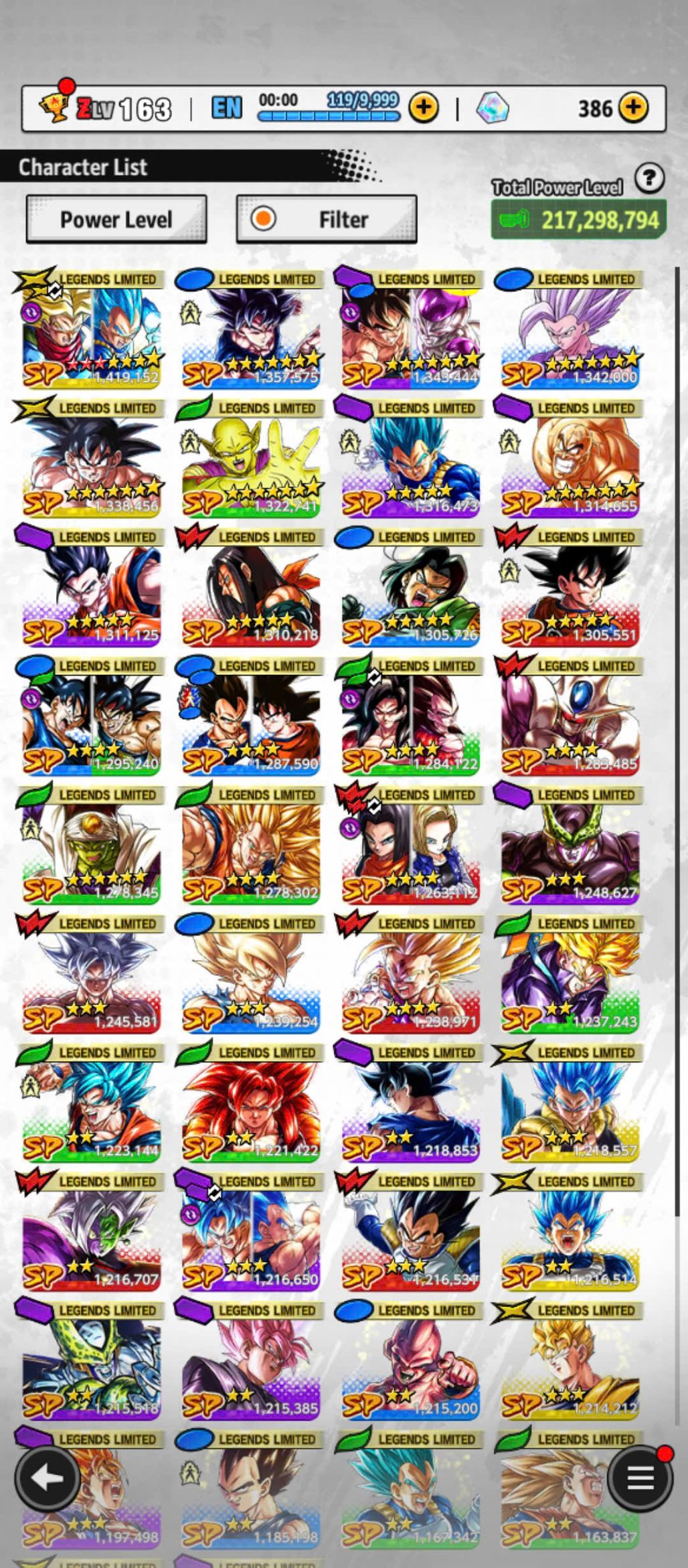The height and width of the screenshot is (1568, 688).
Task: Select character card with 1,314,655 power
Action: 570,461
